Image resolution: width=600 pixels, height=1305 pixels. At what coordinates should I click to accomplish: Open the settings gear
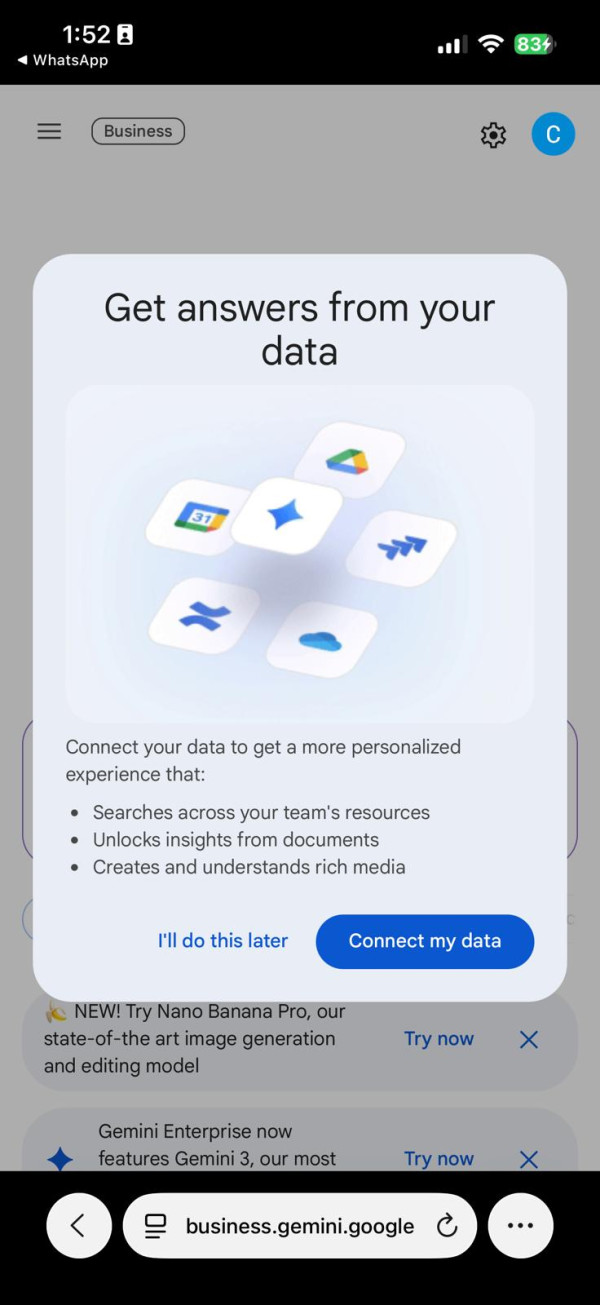493,135
